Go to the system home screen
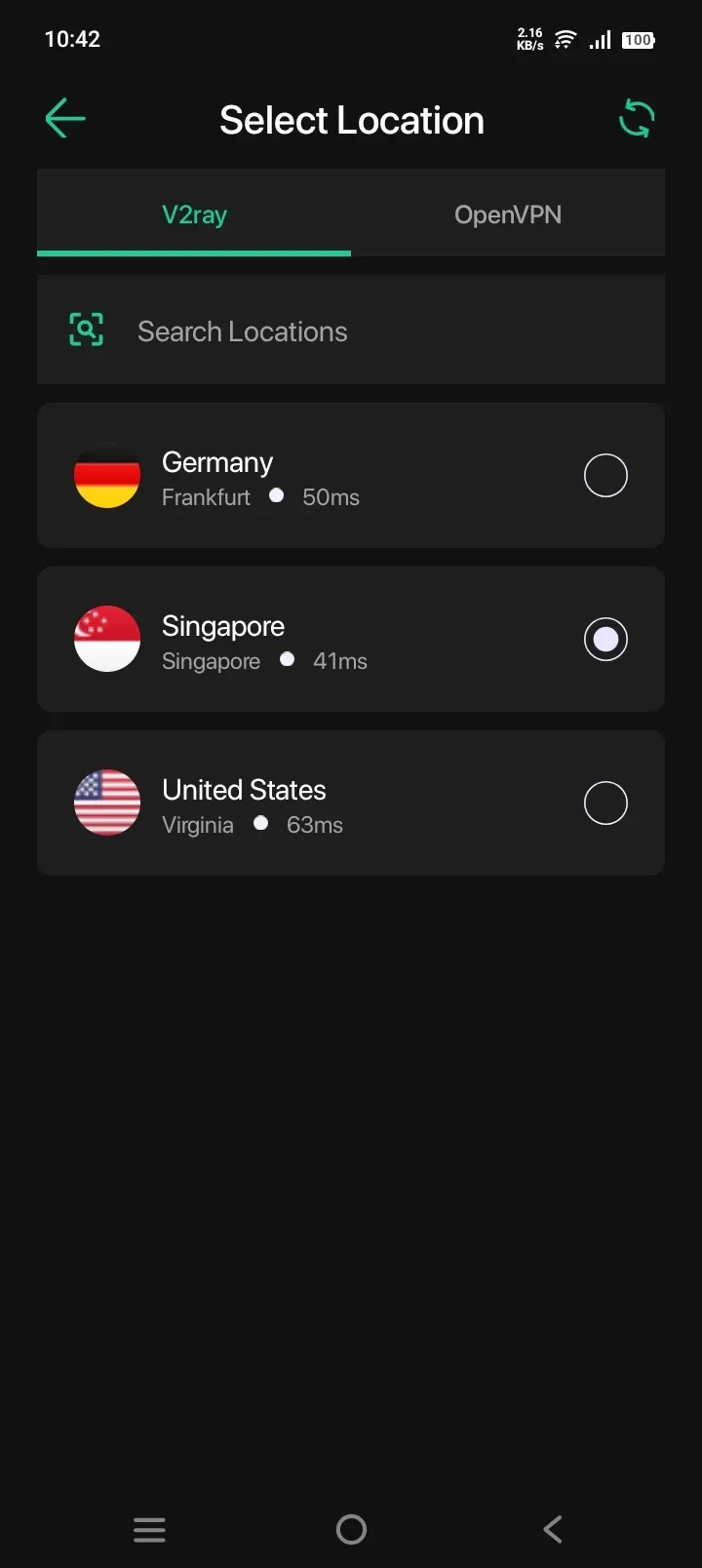The width and height of the screenshot is (702, 1568). pos(351,1529)
